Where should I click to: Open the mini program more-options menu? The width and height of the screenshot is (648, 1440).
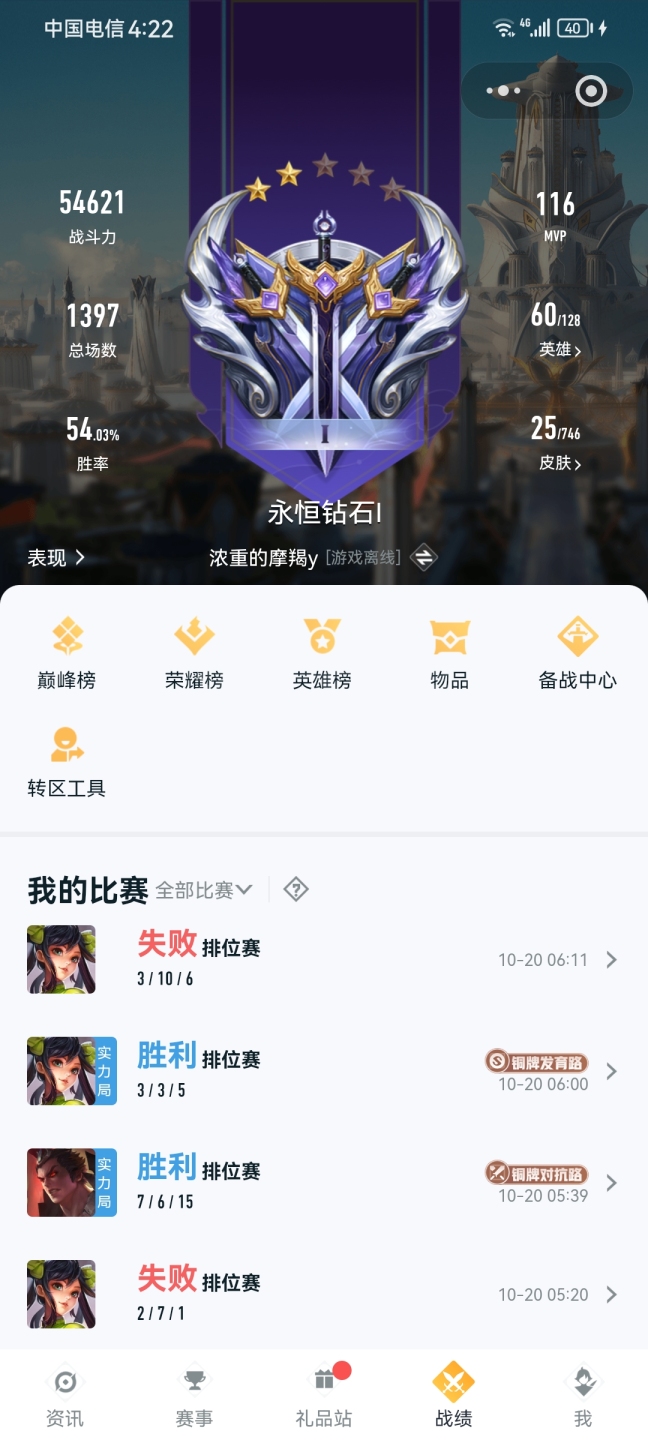pos(503,91)
